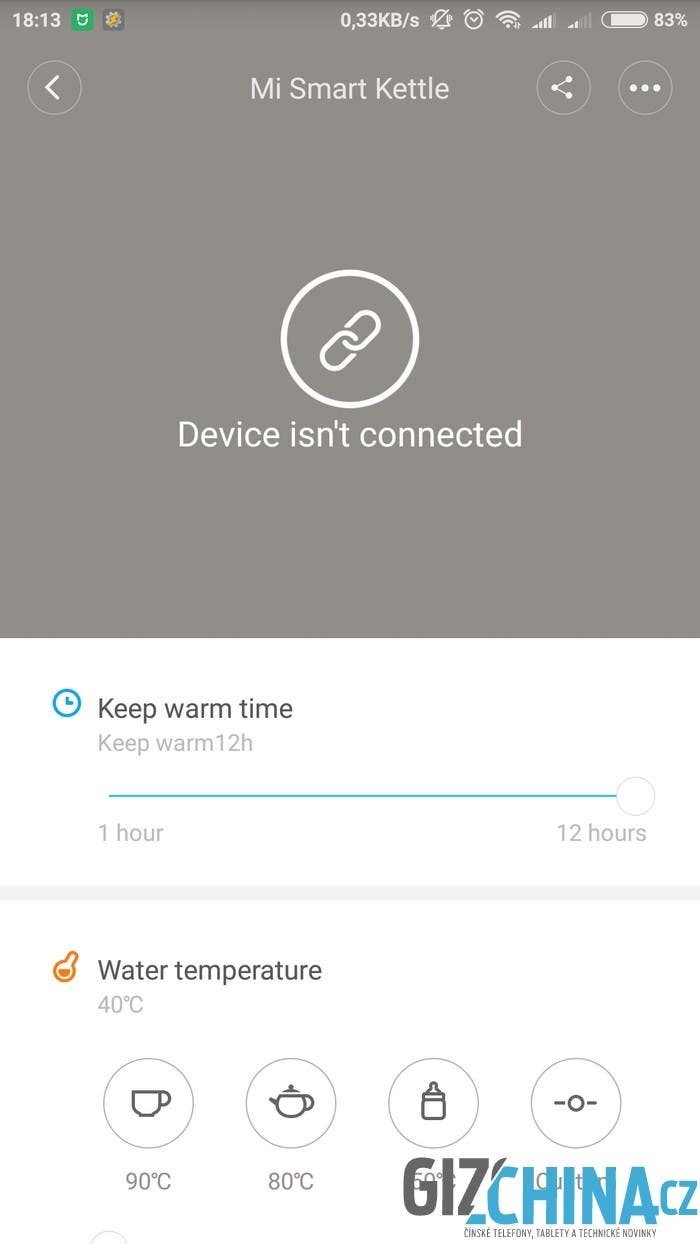Tap the device connection link icon

tap(350, 339)
